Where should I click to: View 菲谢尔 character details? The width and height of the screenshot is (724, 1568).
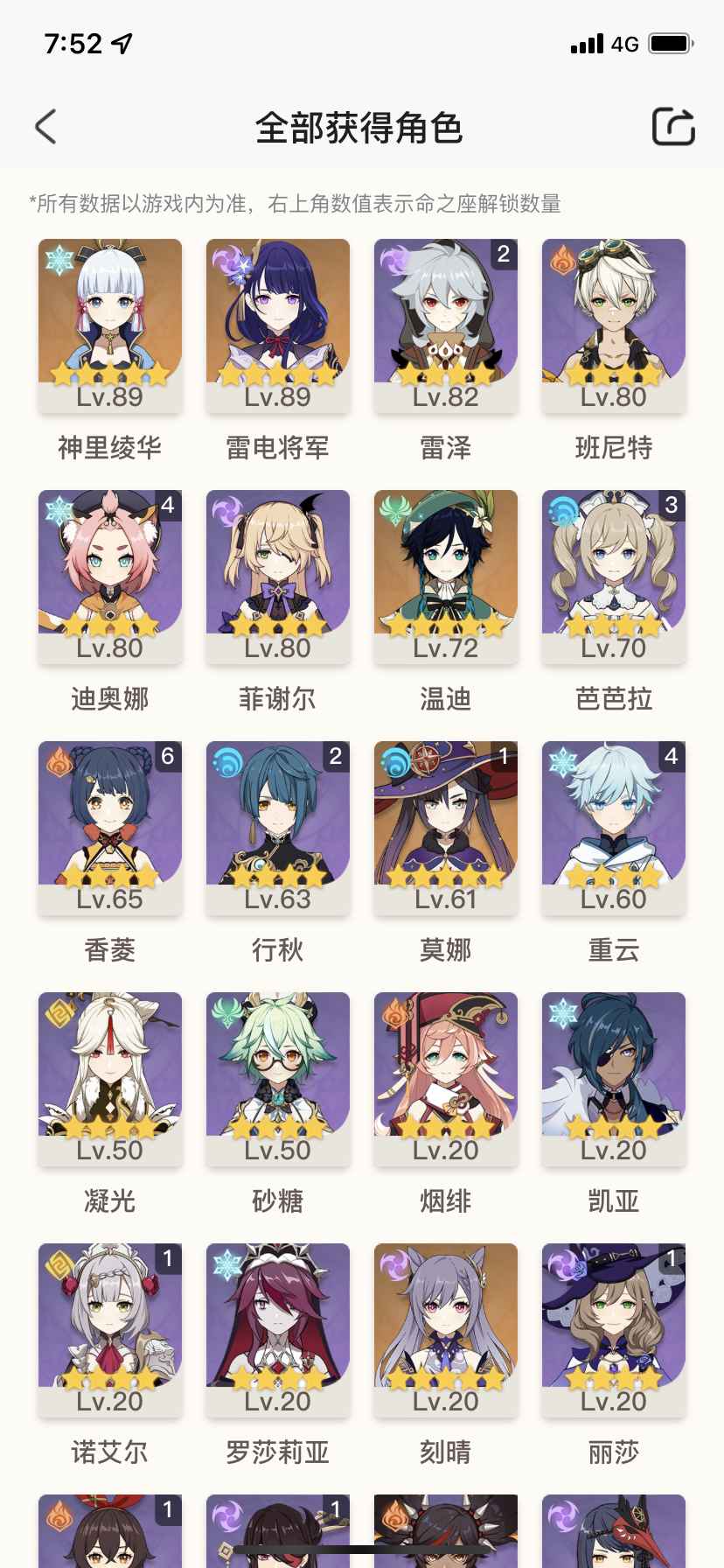pyautogui.click(x=278, y=575)
